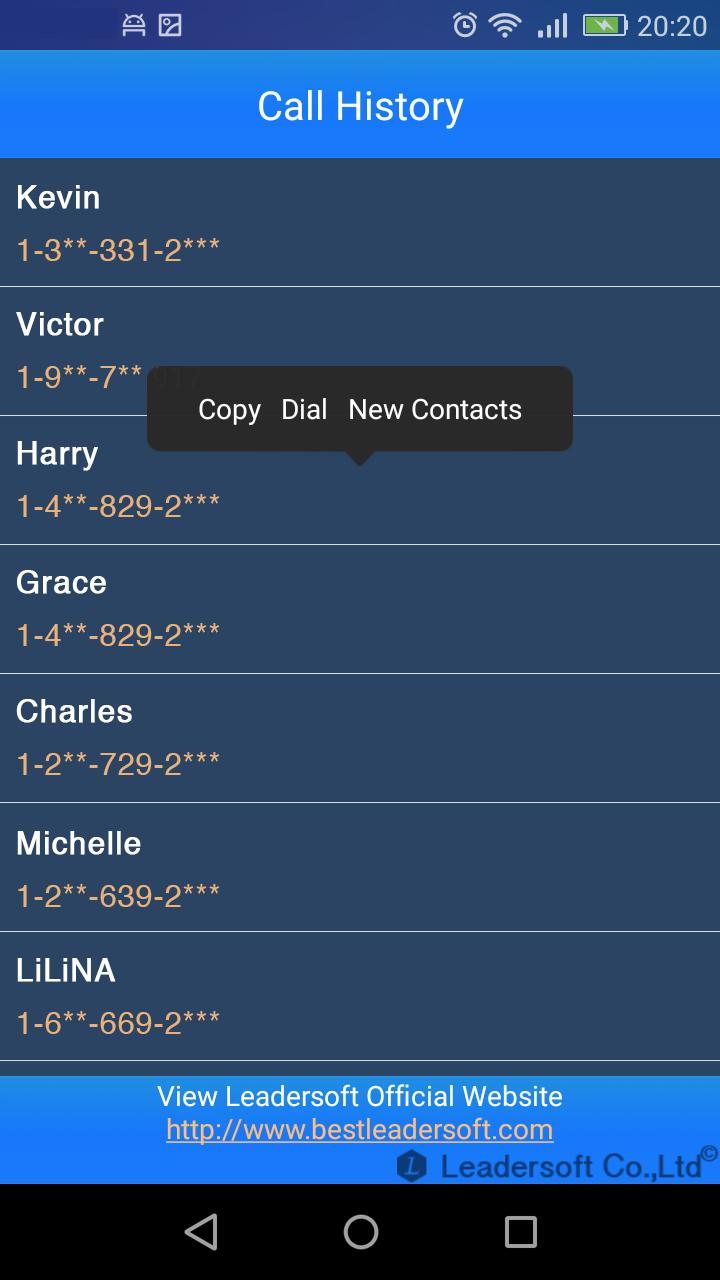Viewport: 720px width, 1280px height.
Task: Open Grace's call history entry
Action: pos(360,609)
